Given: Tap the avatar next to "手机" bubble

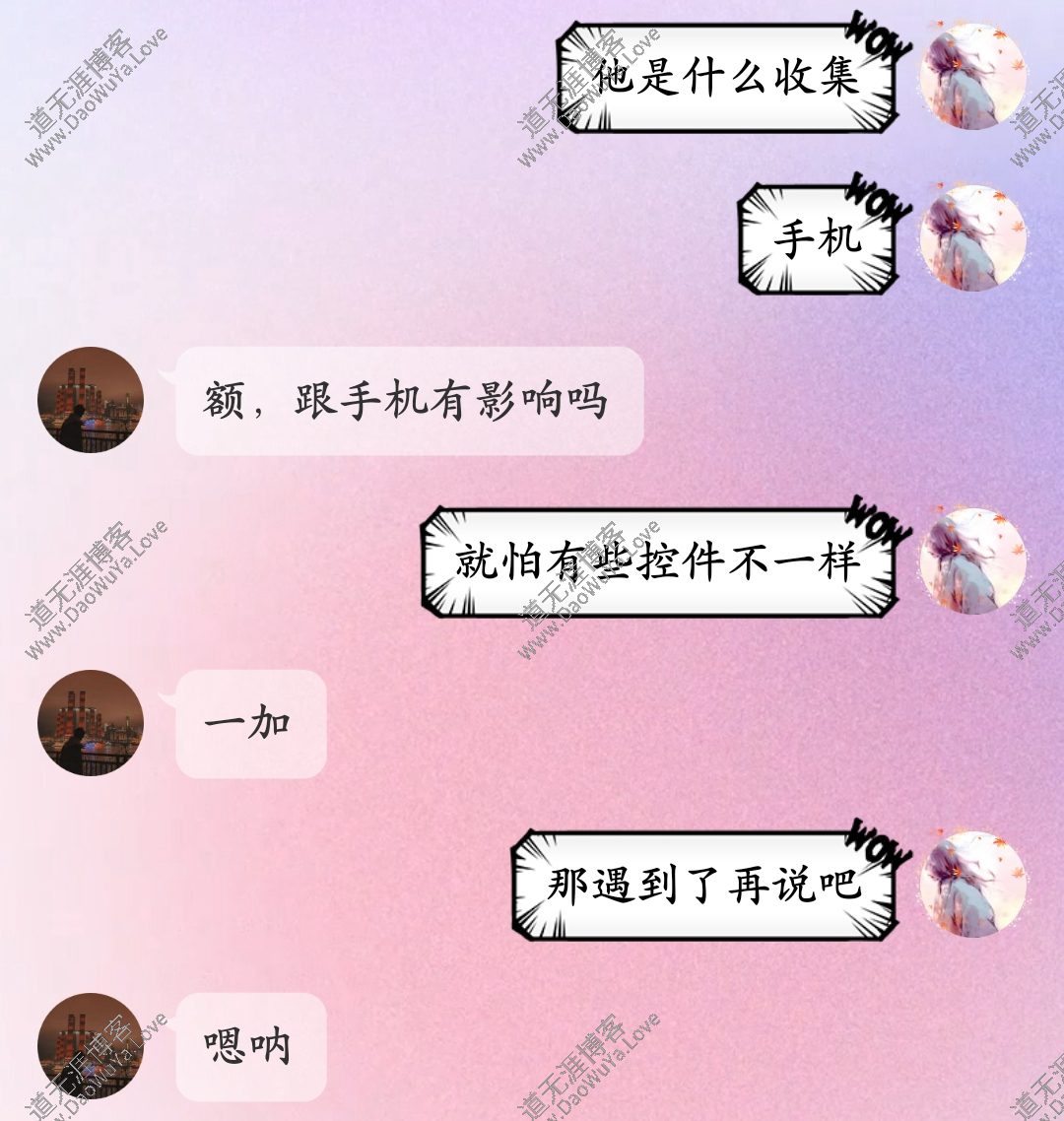Looking at the screenshot, I should tap(972, 238).
